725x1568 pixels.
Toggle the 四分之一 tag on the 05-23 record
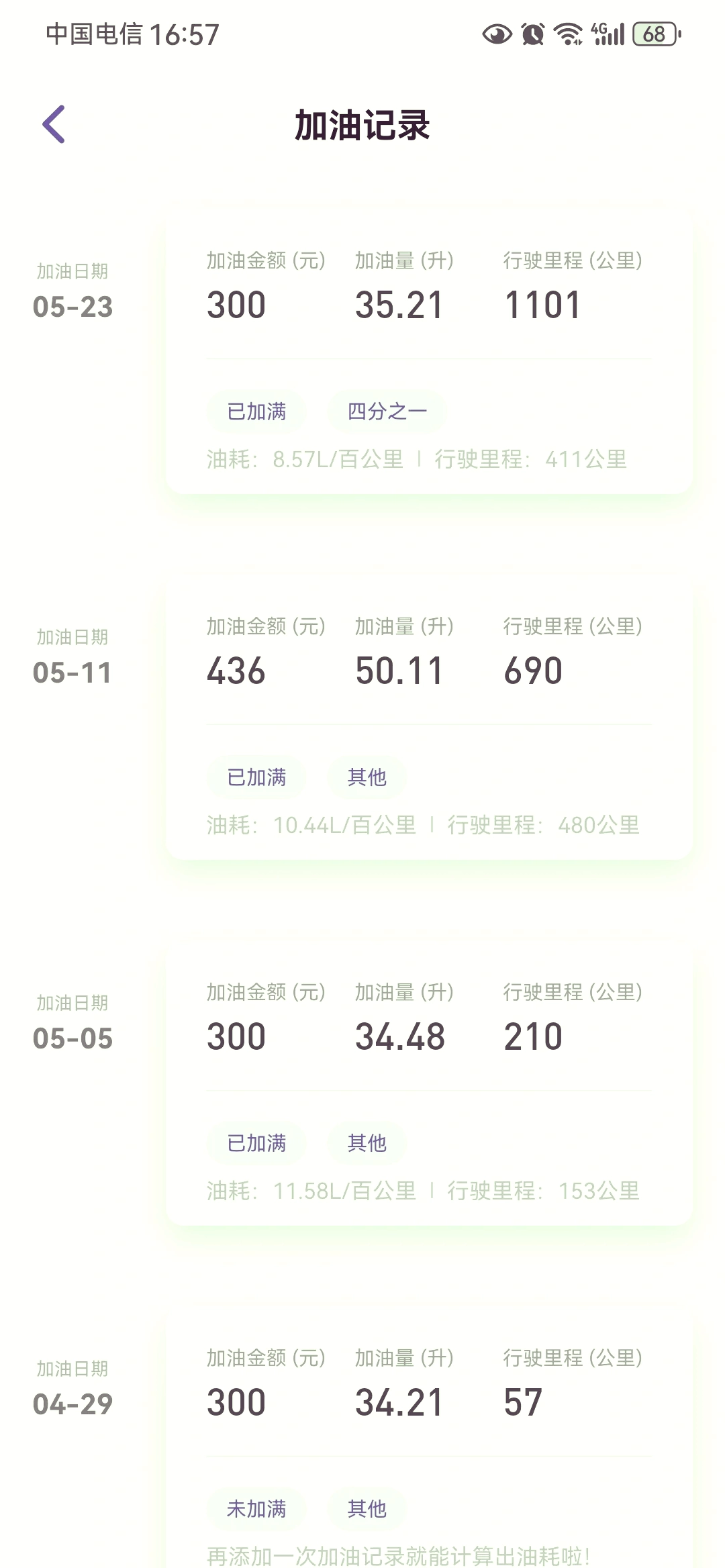pos(387,411)
